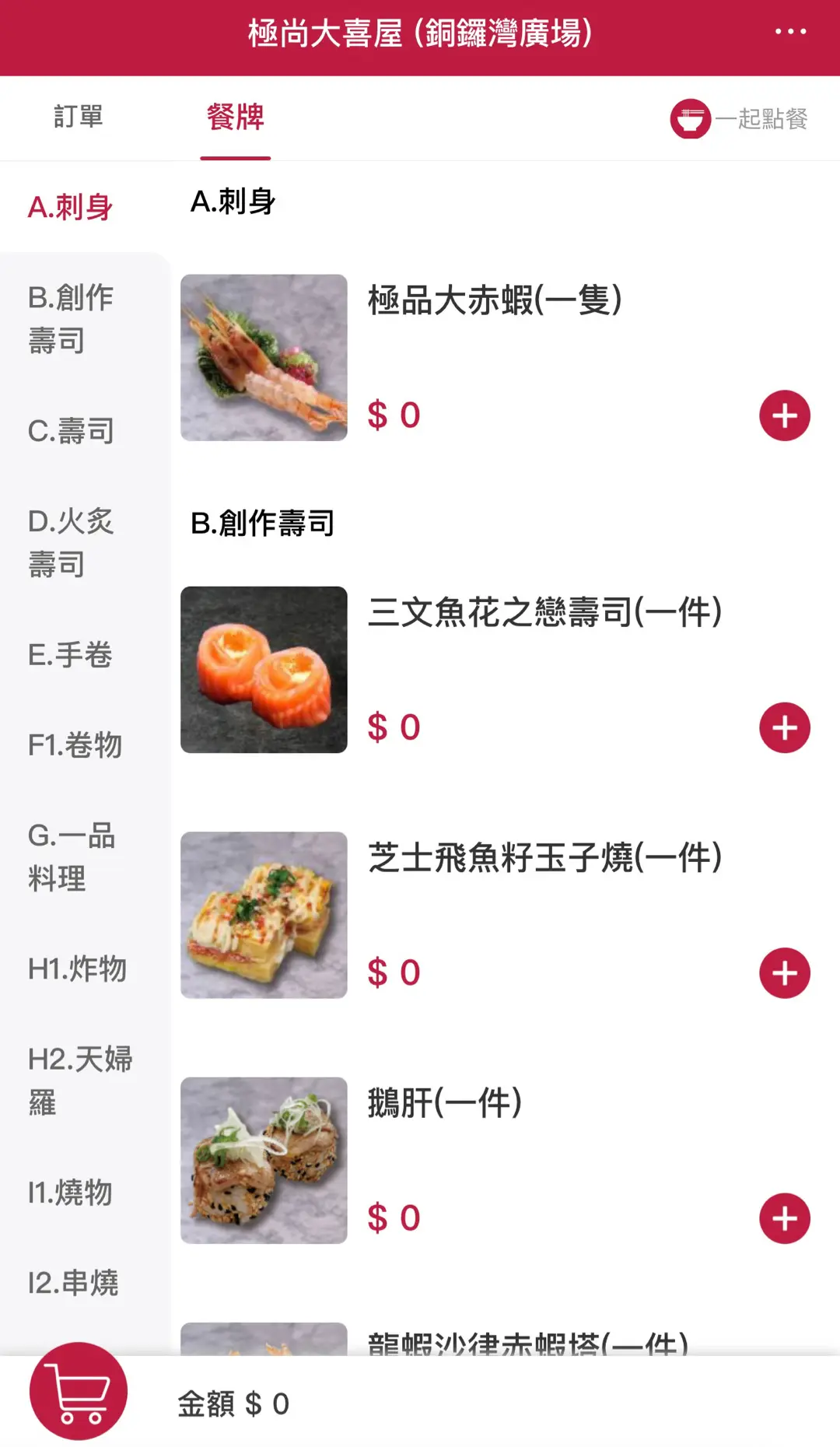The width and height of the screenshot is (840, 1447).
Task: Add 鵝肝(一件) to the cart
Action: click(784, 1218)
